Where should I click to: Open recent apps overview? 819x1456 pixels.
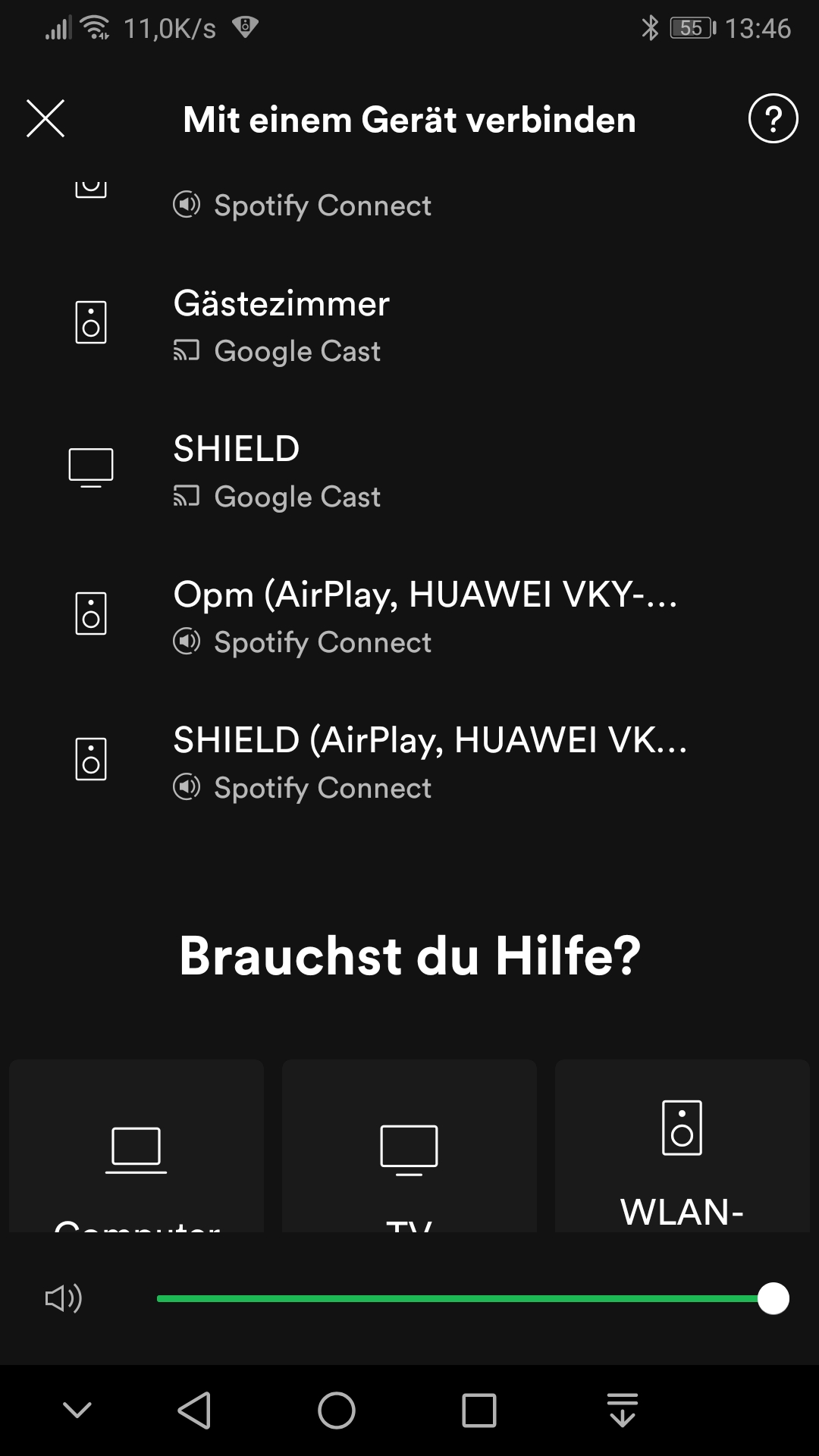tap(479, 1411)
